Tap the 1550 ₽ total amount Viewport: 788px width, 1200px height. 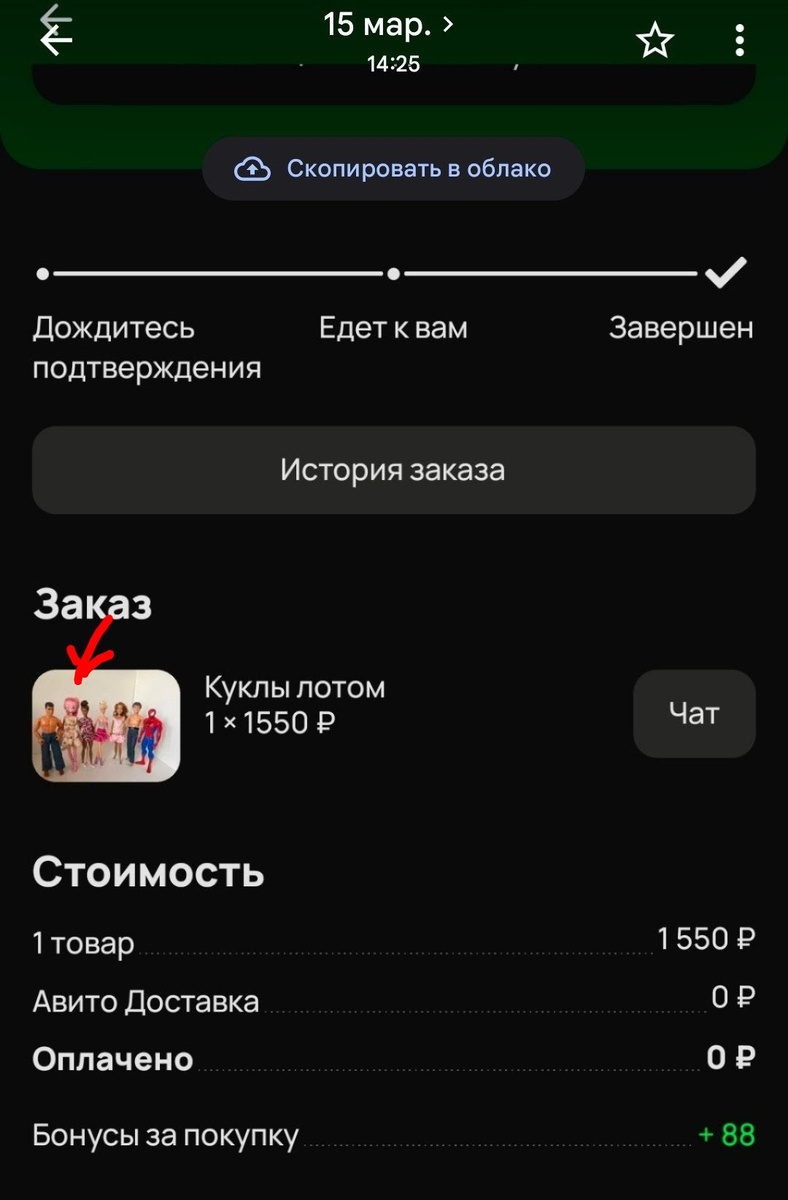click(x=706, y=940)
